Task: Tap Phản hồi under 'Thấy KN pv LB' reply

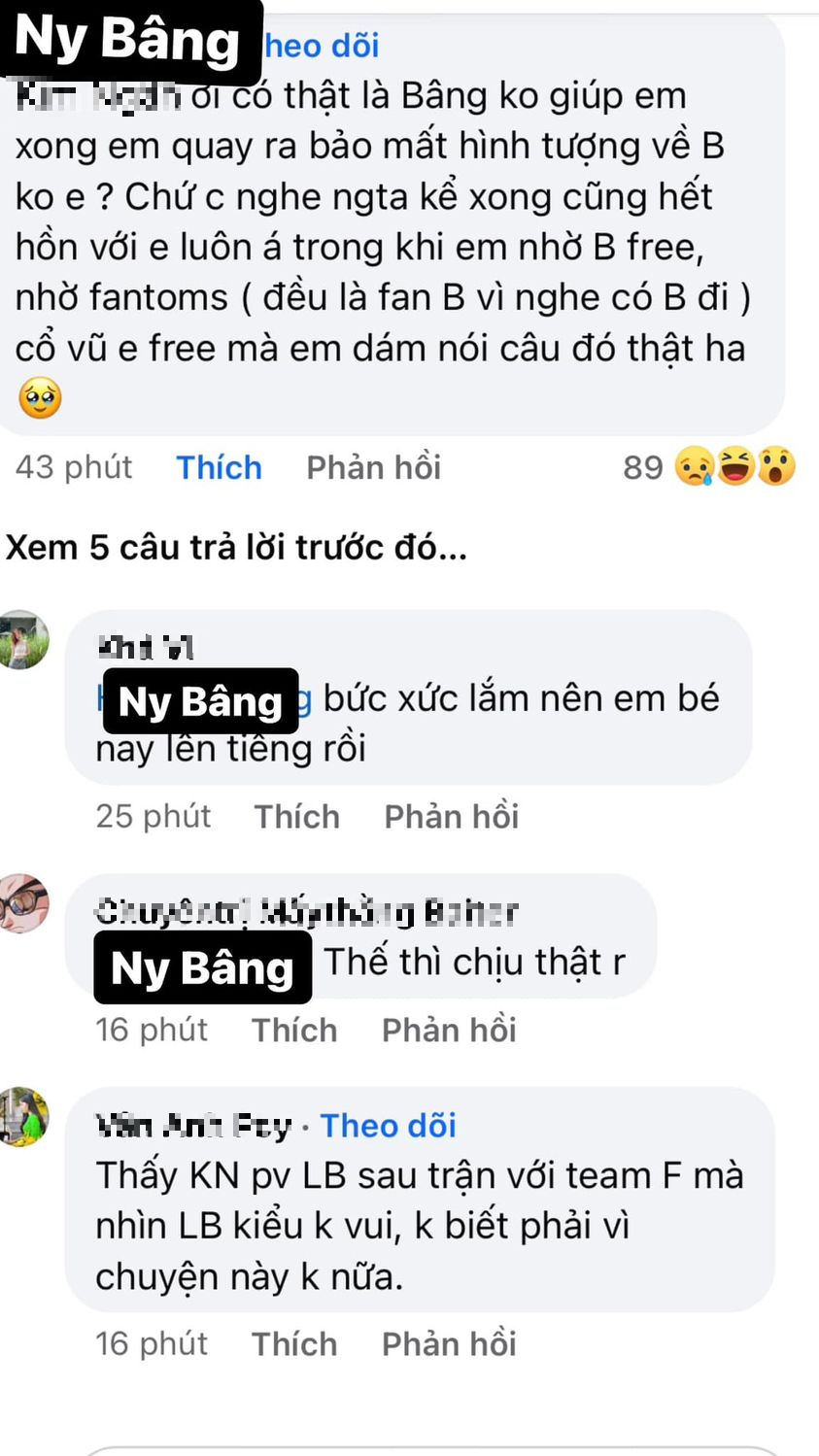Action: [x=449, y=1343]
